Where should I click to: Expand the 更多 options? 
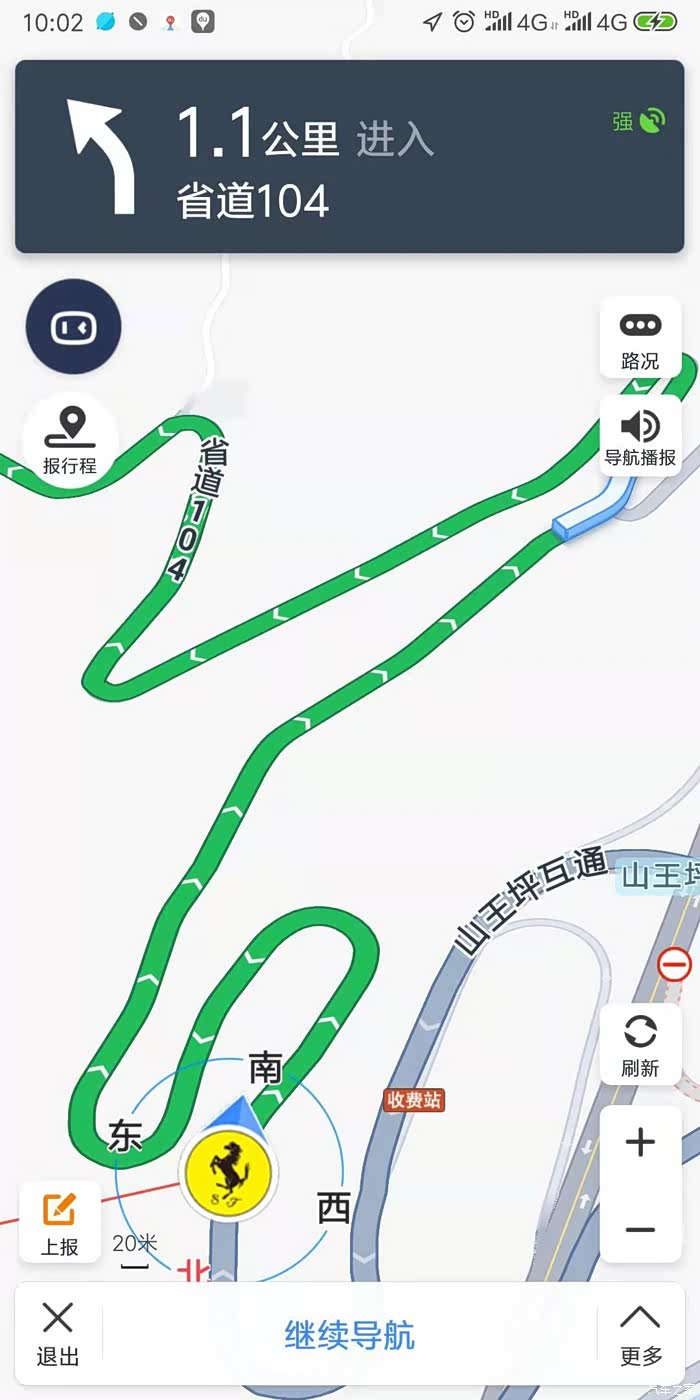pyautogui.click(x=641, y=1335)
